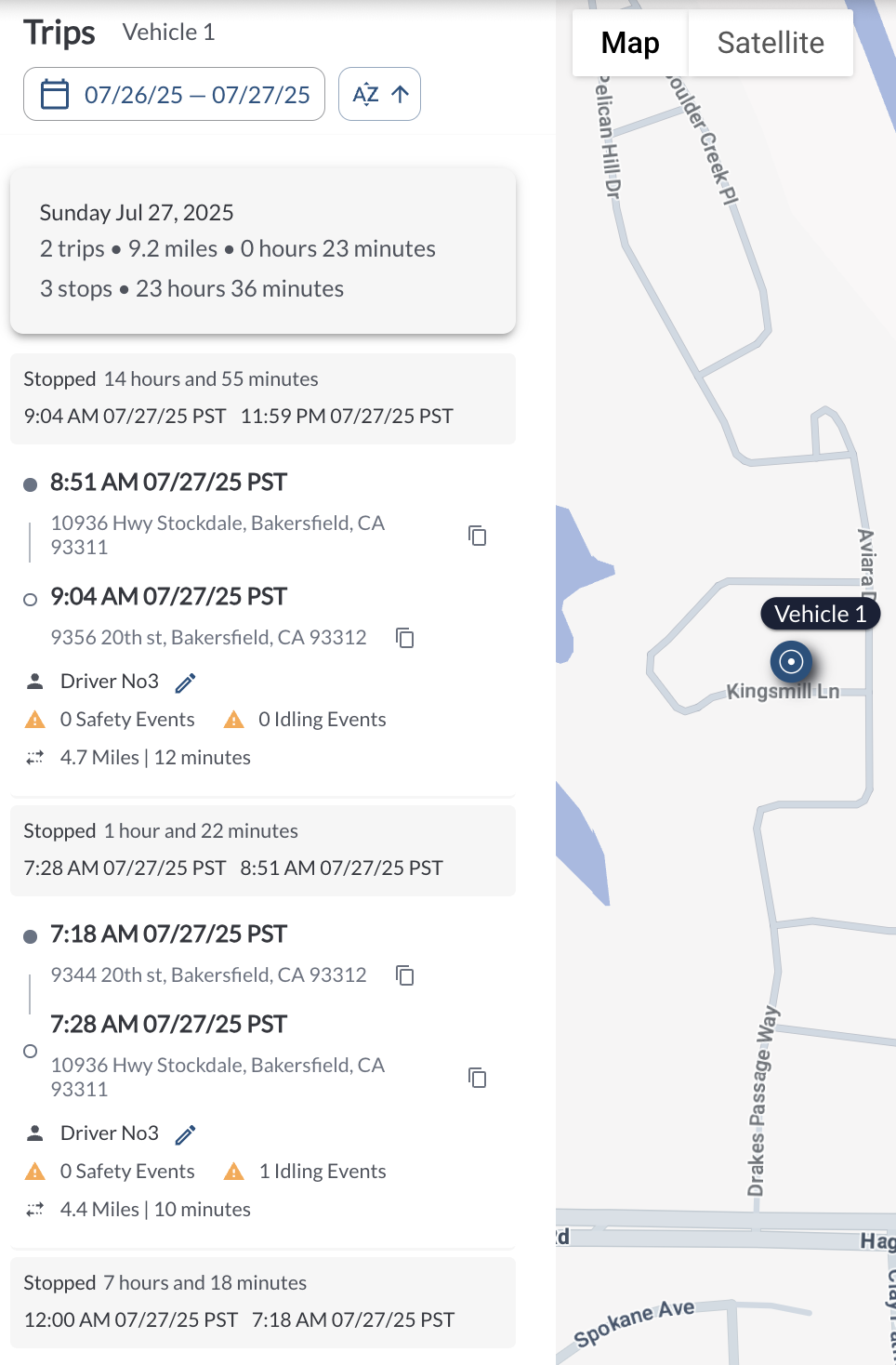Open the 07/26/25 – 07/27/25 date range picker
This screenshot has width=896, height=1365.
tap(174, 94)
